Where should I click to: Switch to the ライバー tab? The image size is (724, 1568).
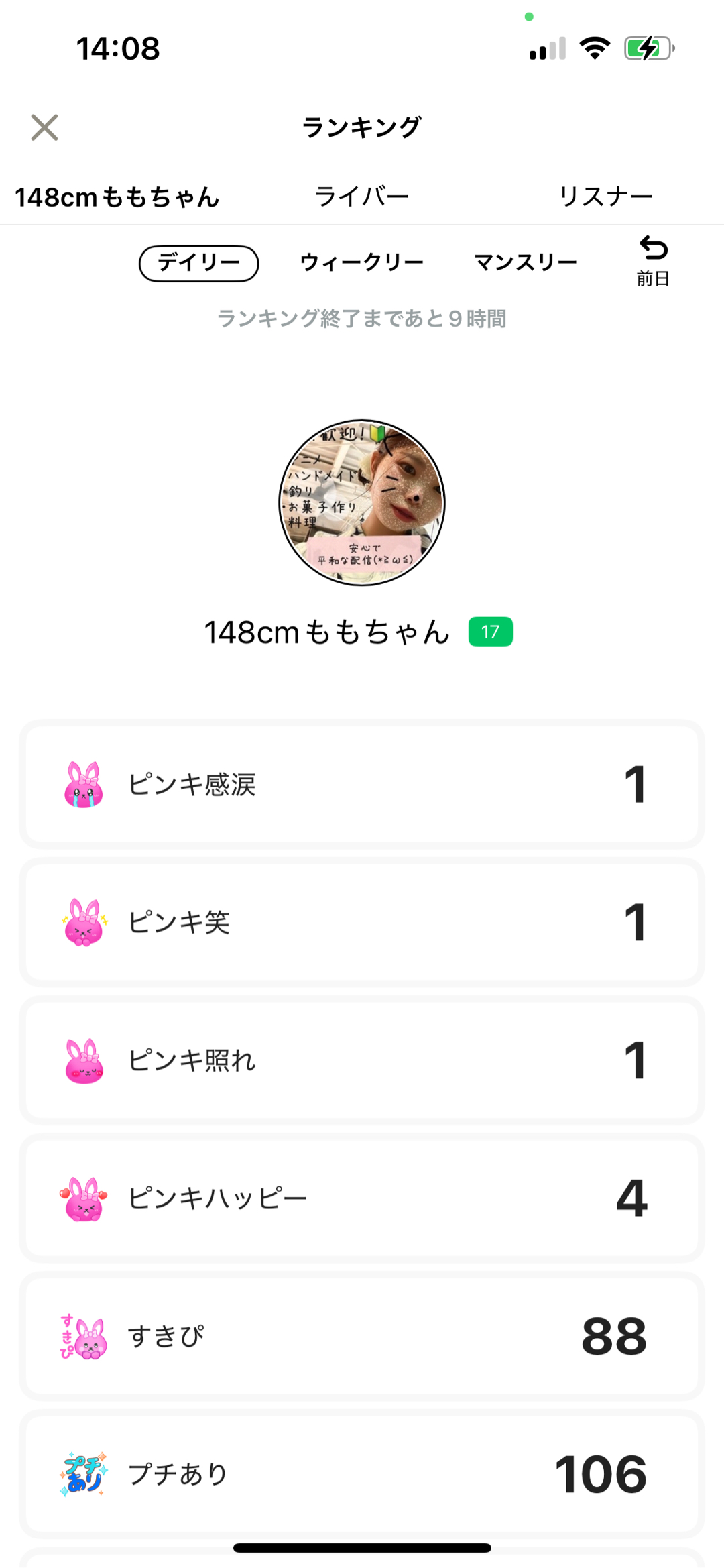pyautogui.click(x=362, y=197)
